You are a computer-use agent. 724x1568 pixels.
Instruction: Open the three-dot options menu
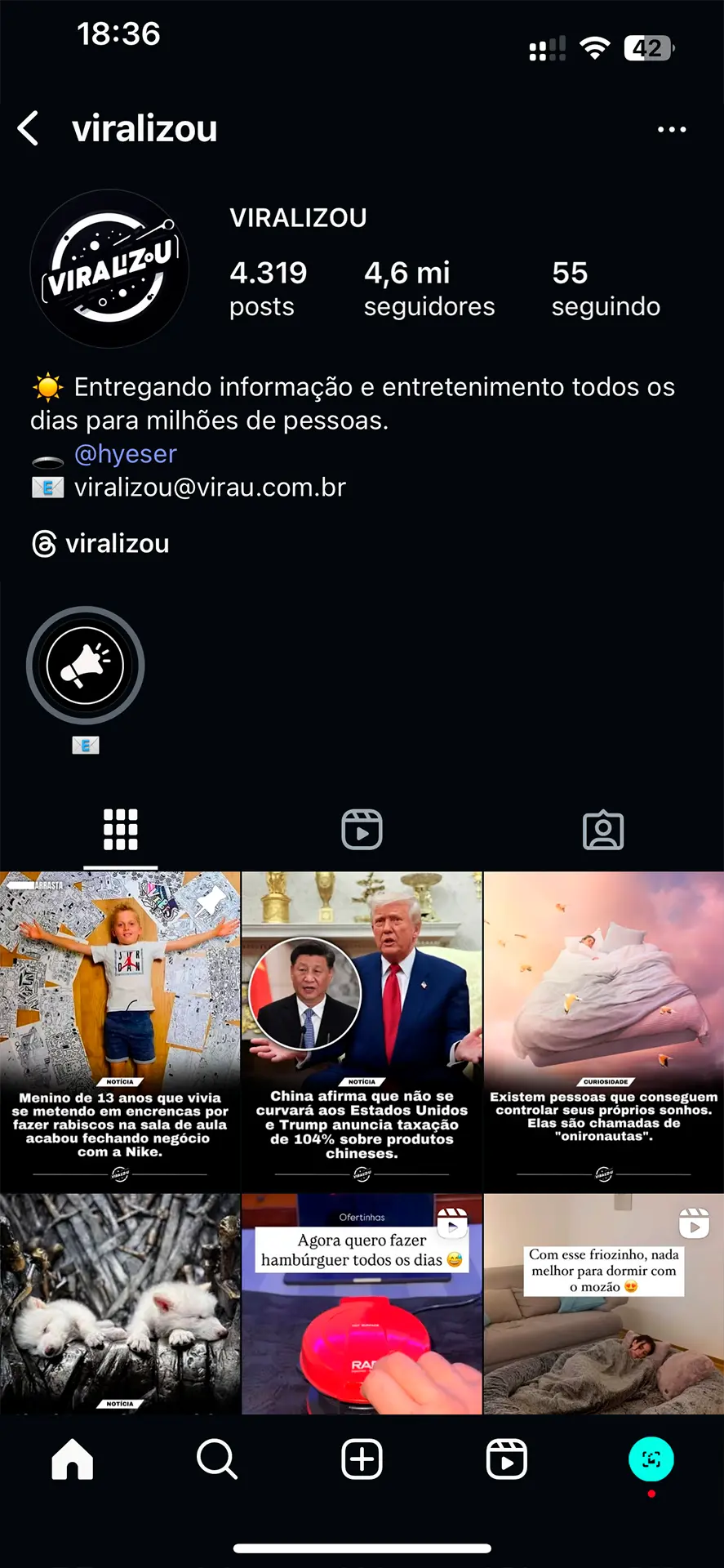(x=671, y=129)
